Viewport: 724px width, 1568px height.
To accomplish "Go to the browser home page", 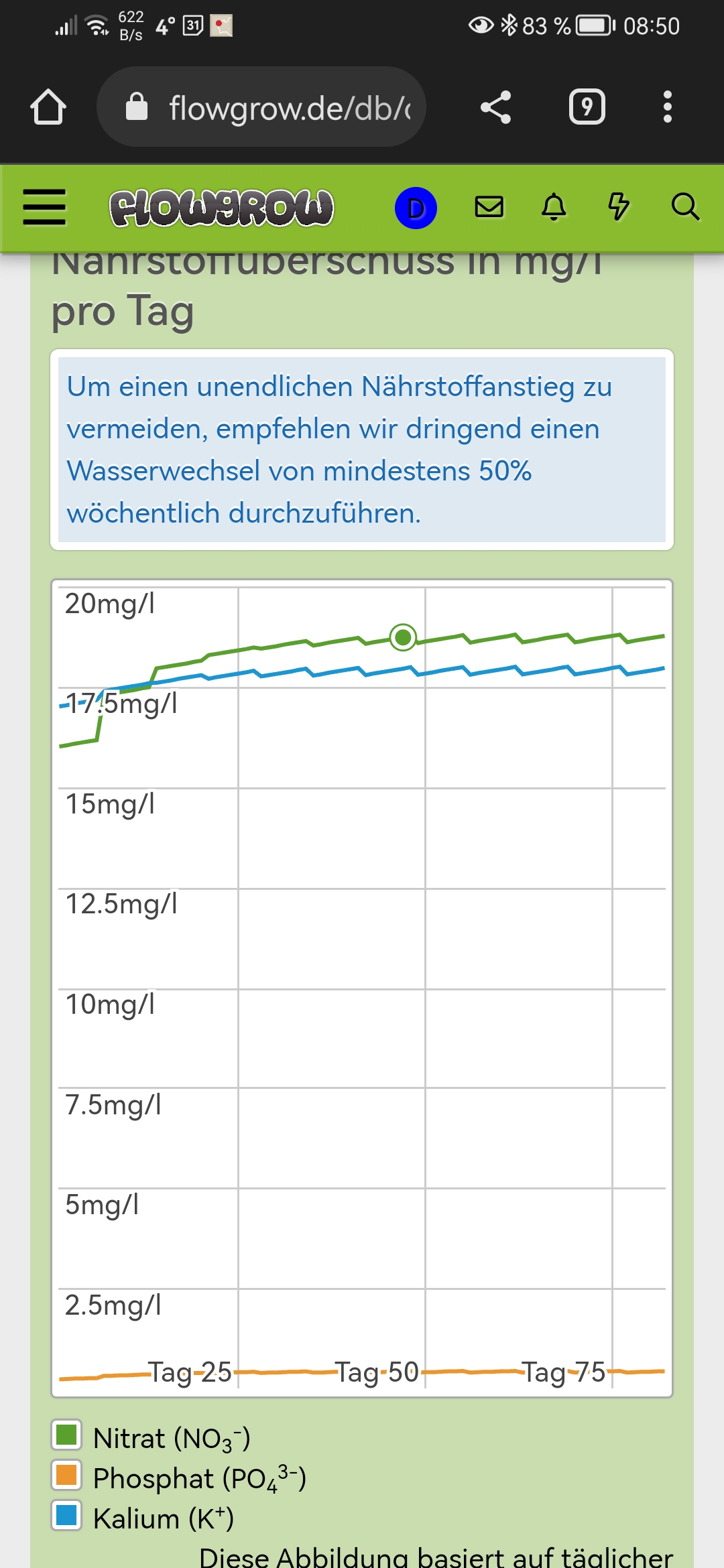I will click(x=48, y=107).
